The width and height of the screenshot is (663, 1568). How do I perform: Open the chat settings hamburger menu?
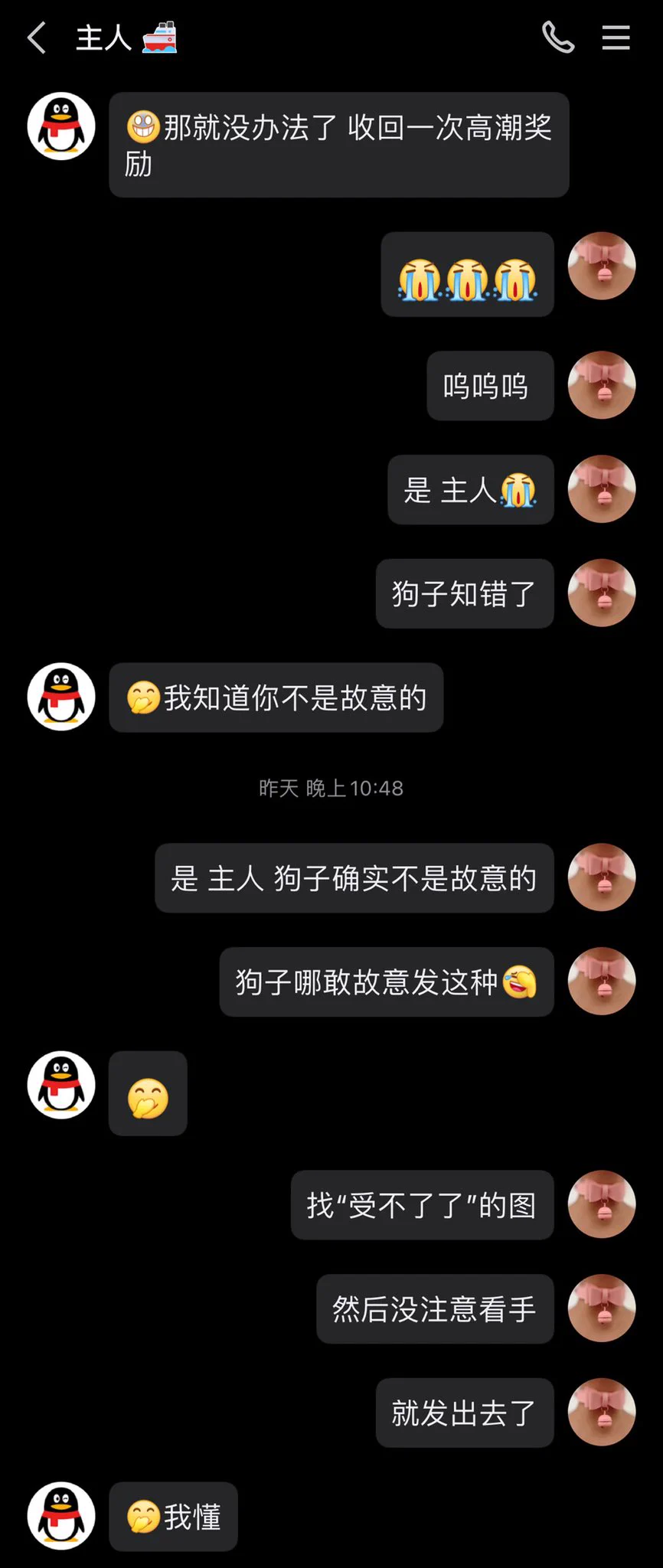click(616, 38)
